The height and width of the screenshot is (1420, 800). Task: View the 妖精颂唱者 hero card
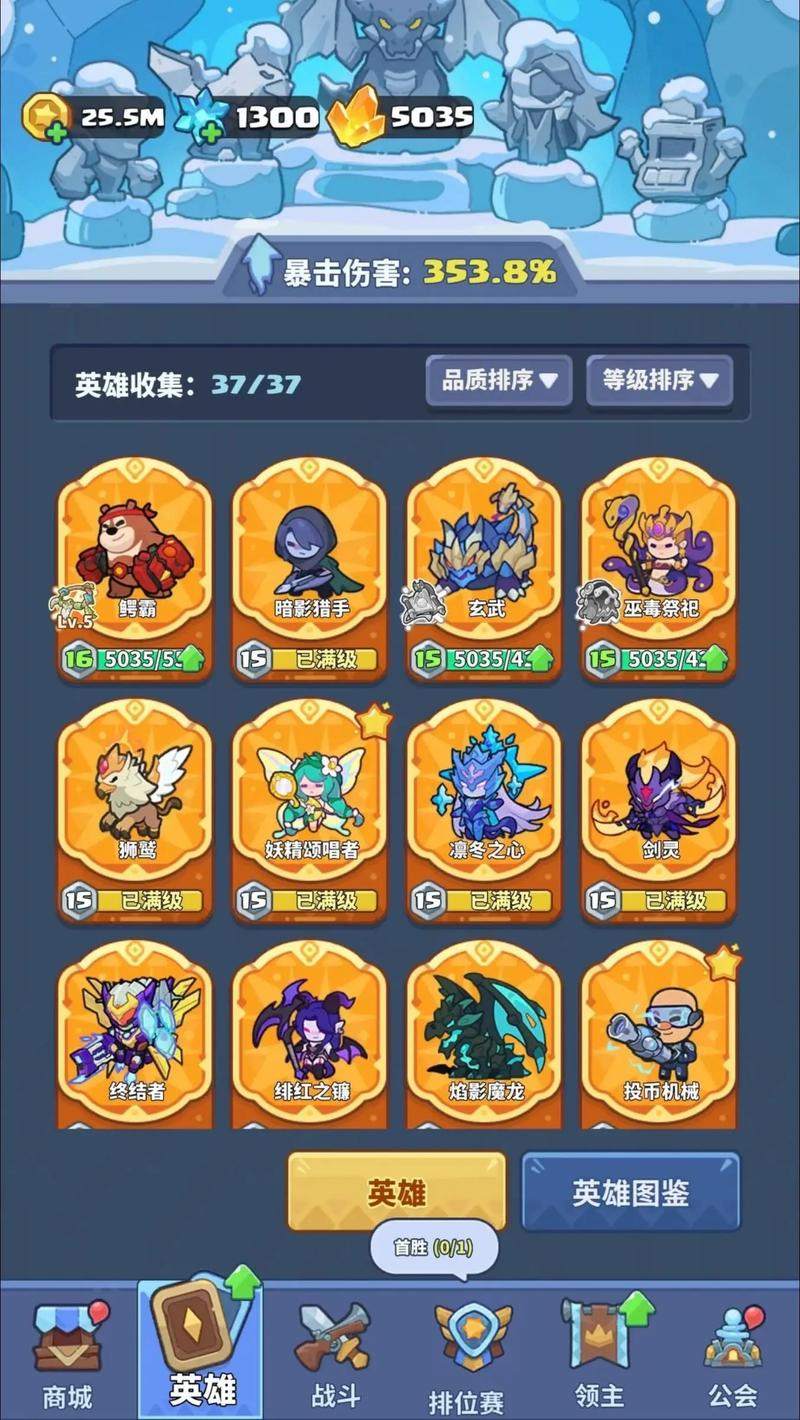[310, 800]
